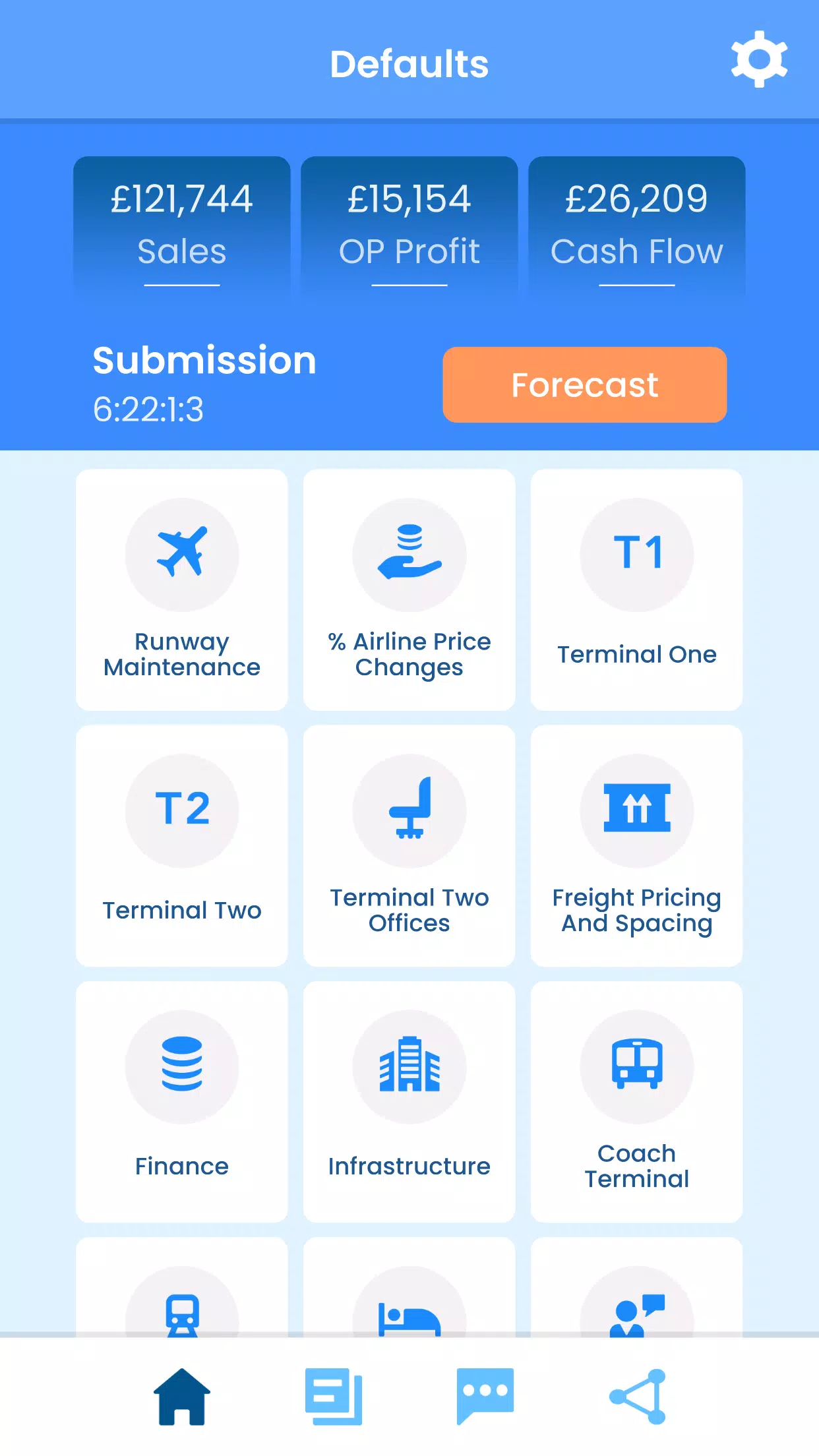The image size is (819, 1456).
Task: Select % Airline Price Changes
Action: point(409,589)
